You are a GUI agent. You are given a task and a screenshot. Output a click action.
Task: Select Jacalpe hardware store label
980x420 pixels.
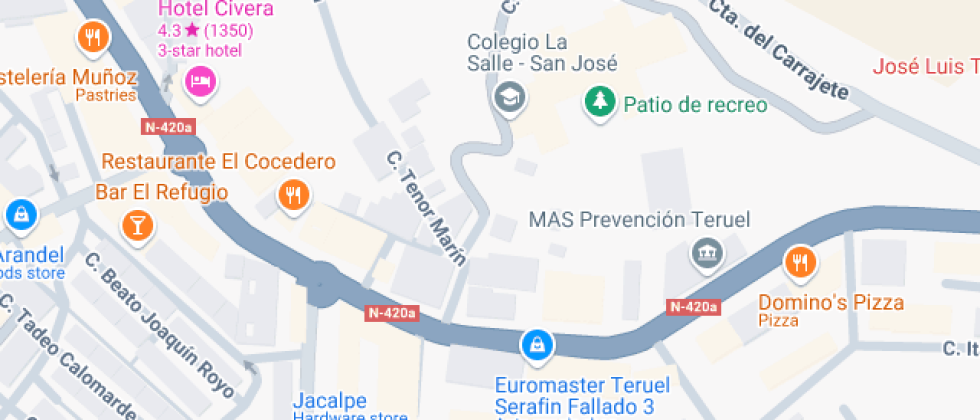(330, 402)
